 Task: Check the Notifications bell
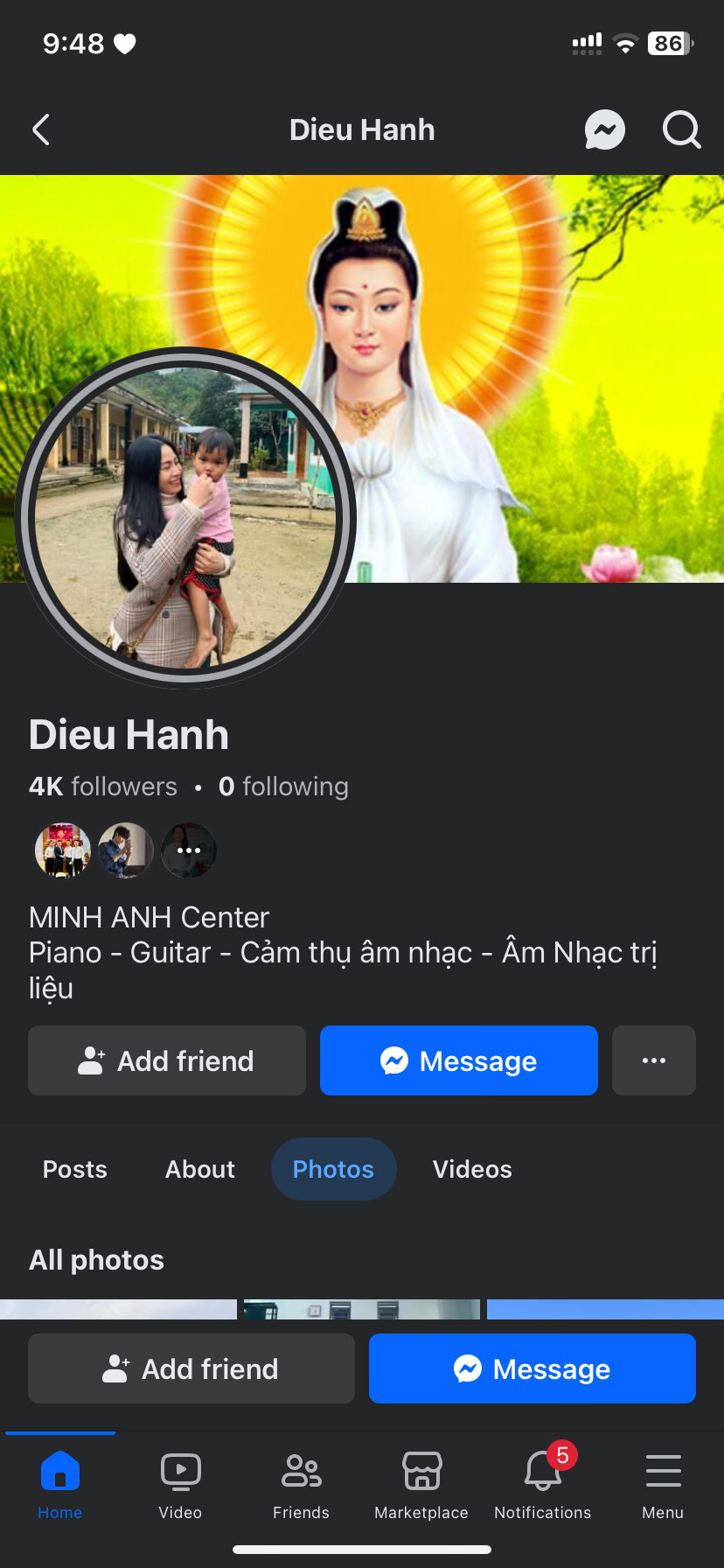(x=542, y=1484)
